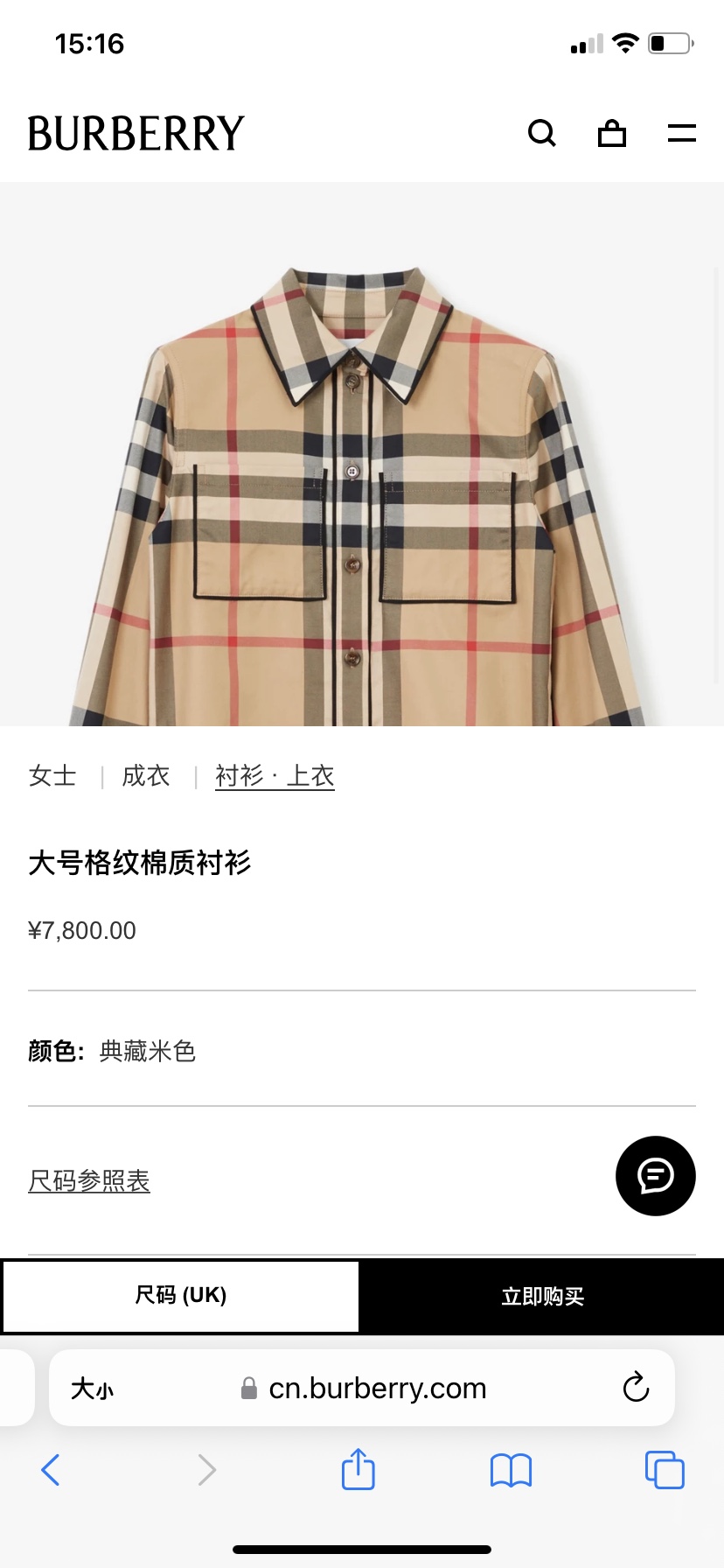Show all open Safari tabs

(665, 1470)
